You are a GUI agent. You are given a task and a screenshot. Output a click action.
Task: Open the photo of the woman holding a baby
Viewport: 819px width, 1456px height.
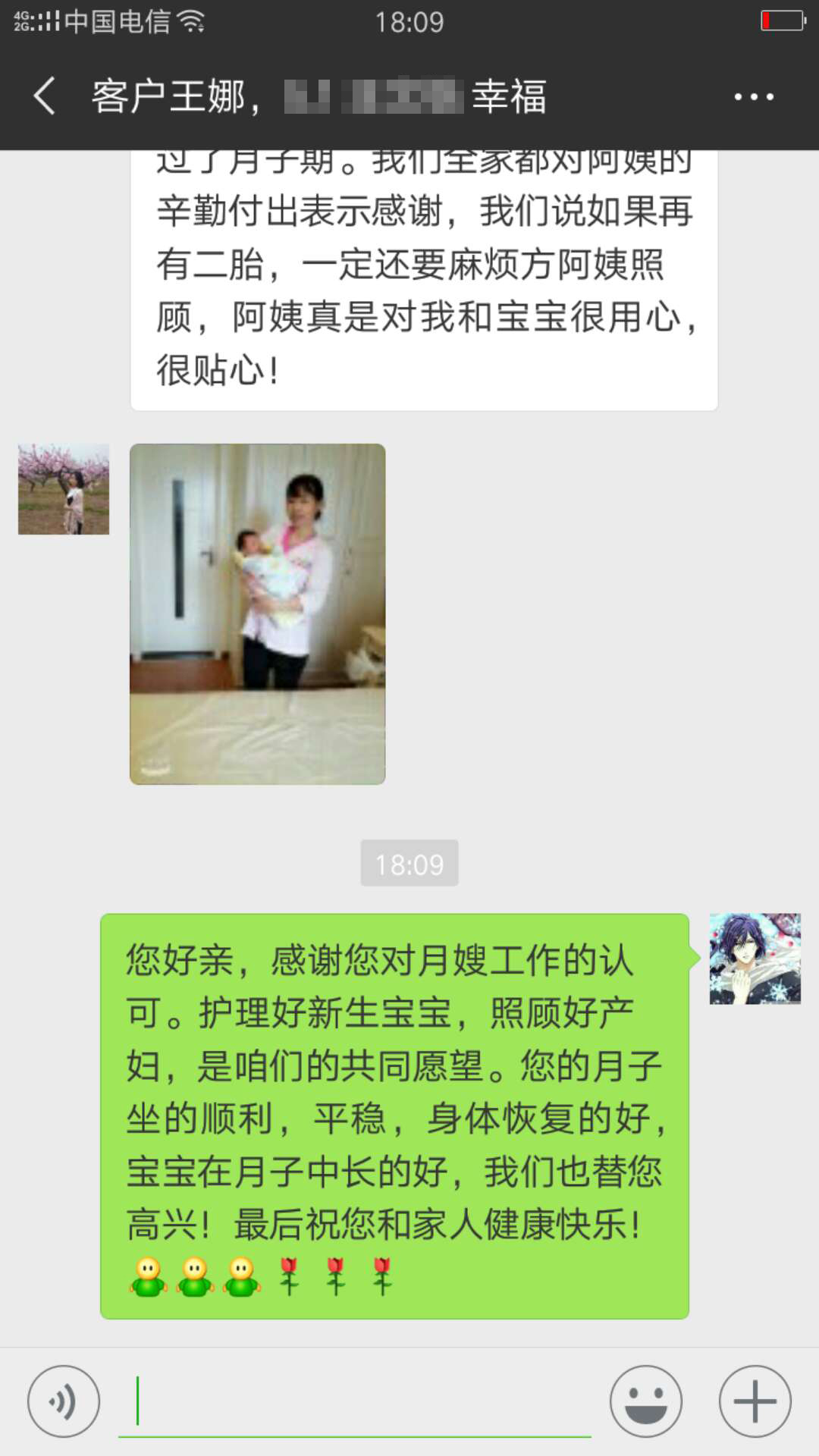(257, 613)
